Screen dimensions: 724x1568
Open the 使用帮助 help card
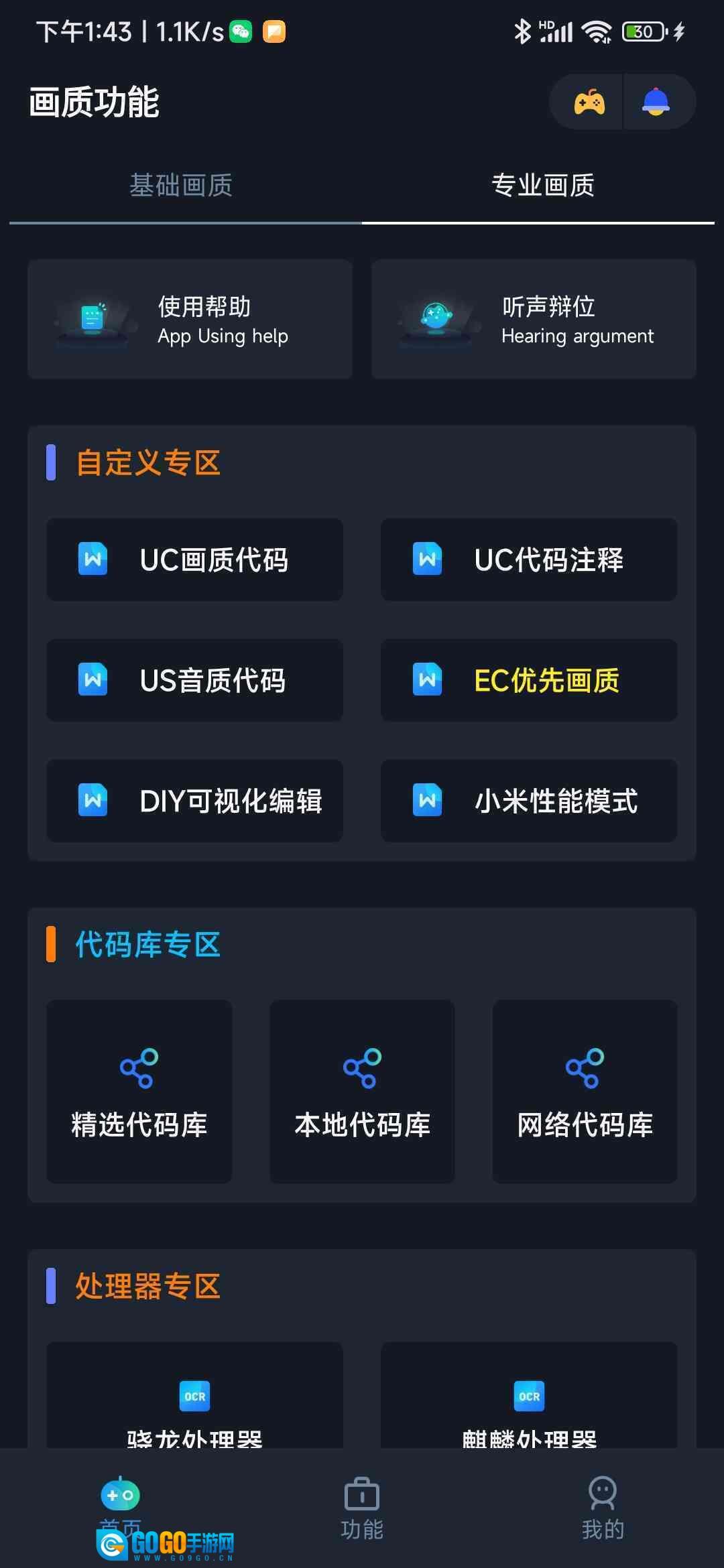190,319
